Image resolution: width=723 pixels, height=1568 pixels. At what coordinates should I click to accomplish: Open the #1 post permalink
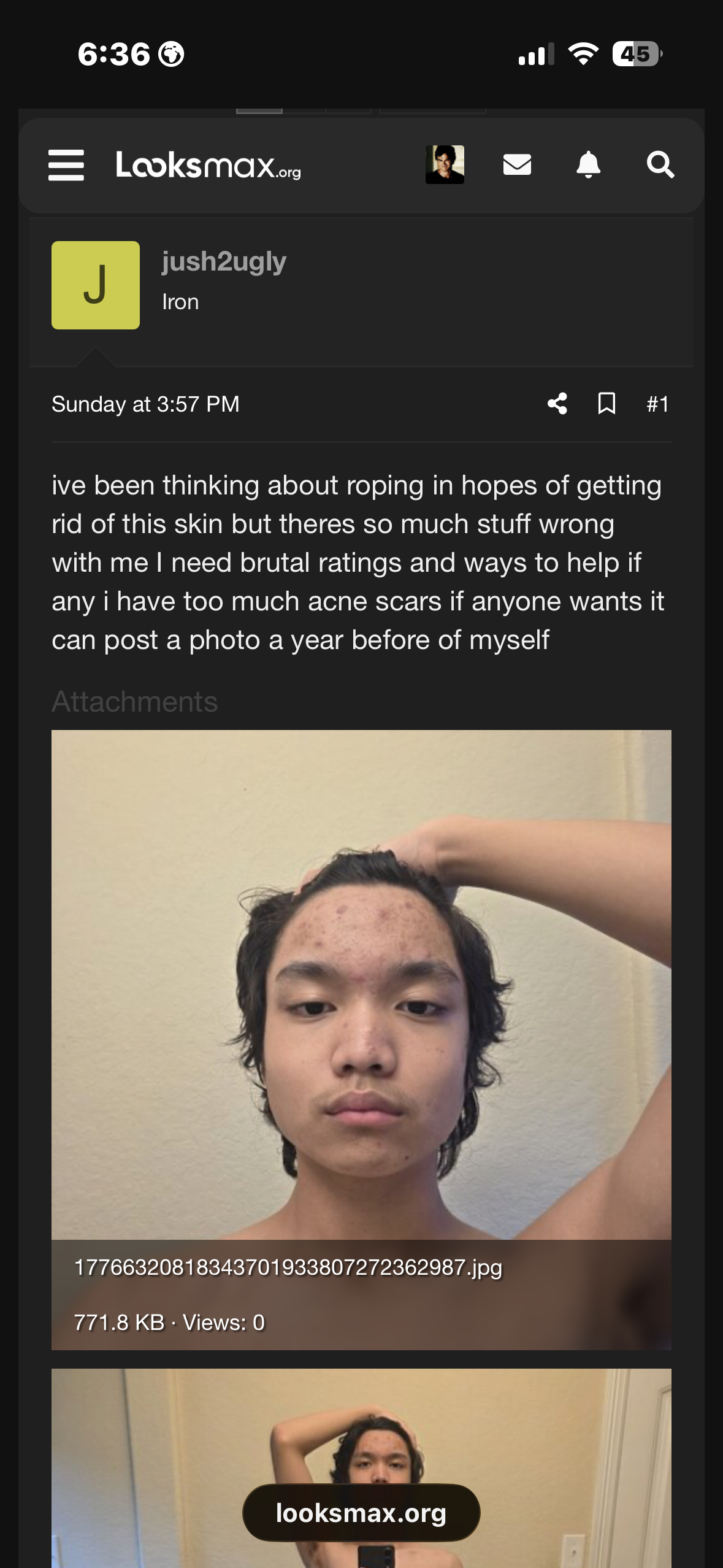657,404
